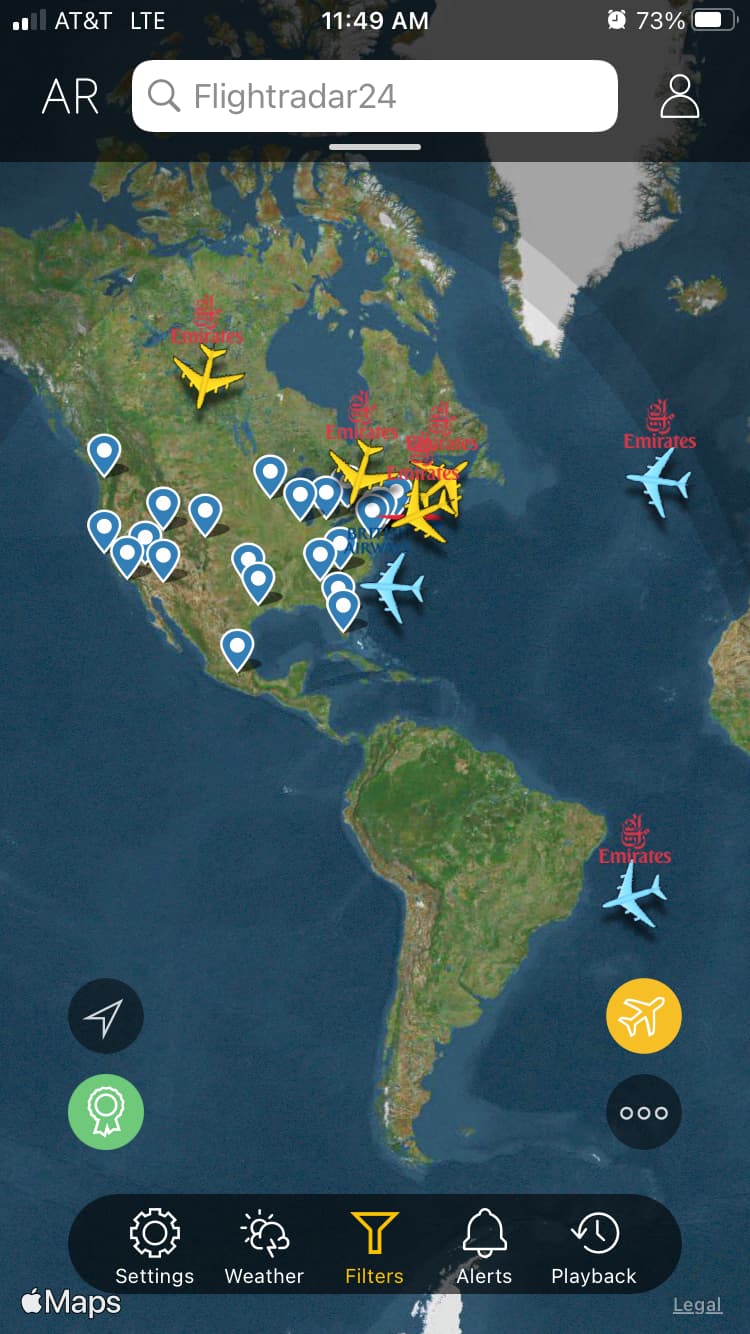
Task: Open the Filters menu
Action: 374,1246
